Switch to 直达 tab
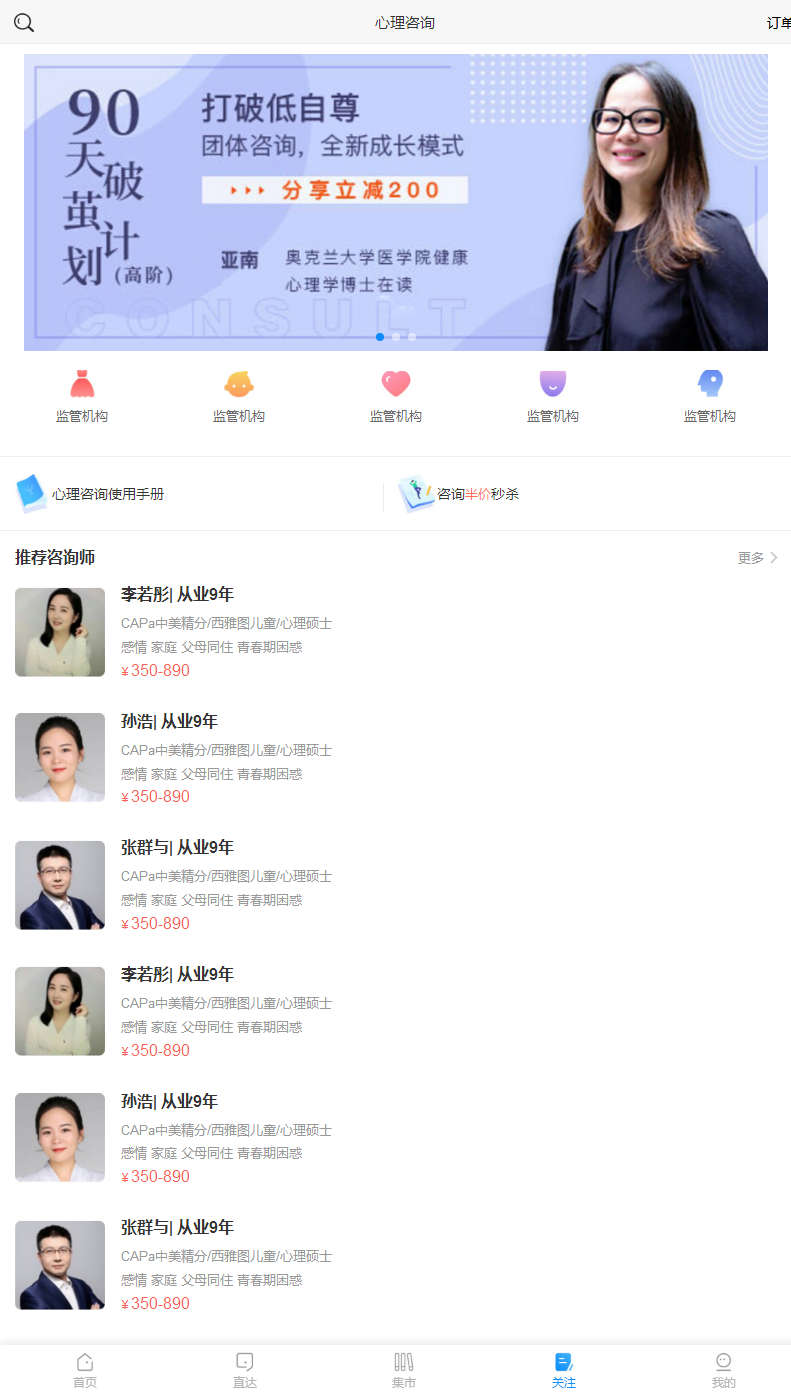 pyautogui.click(x=244, y=1370)
